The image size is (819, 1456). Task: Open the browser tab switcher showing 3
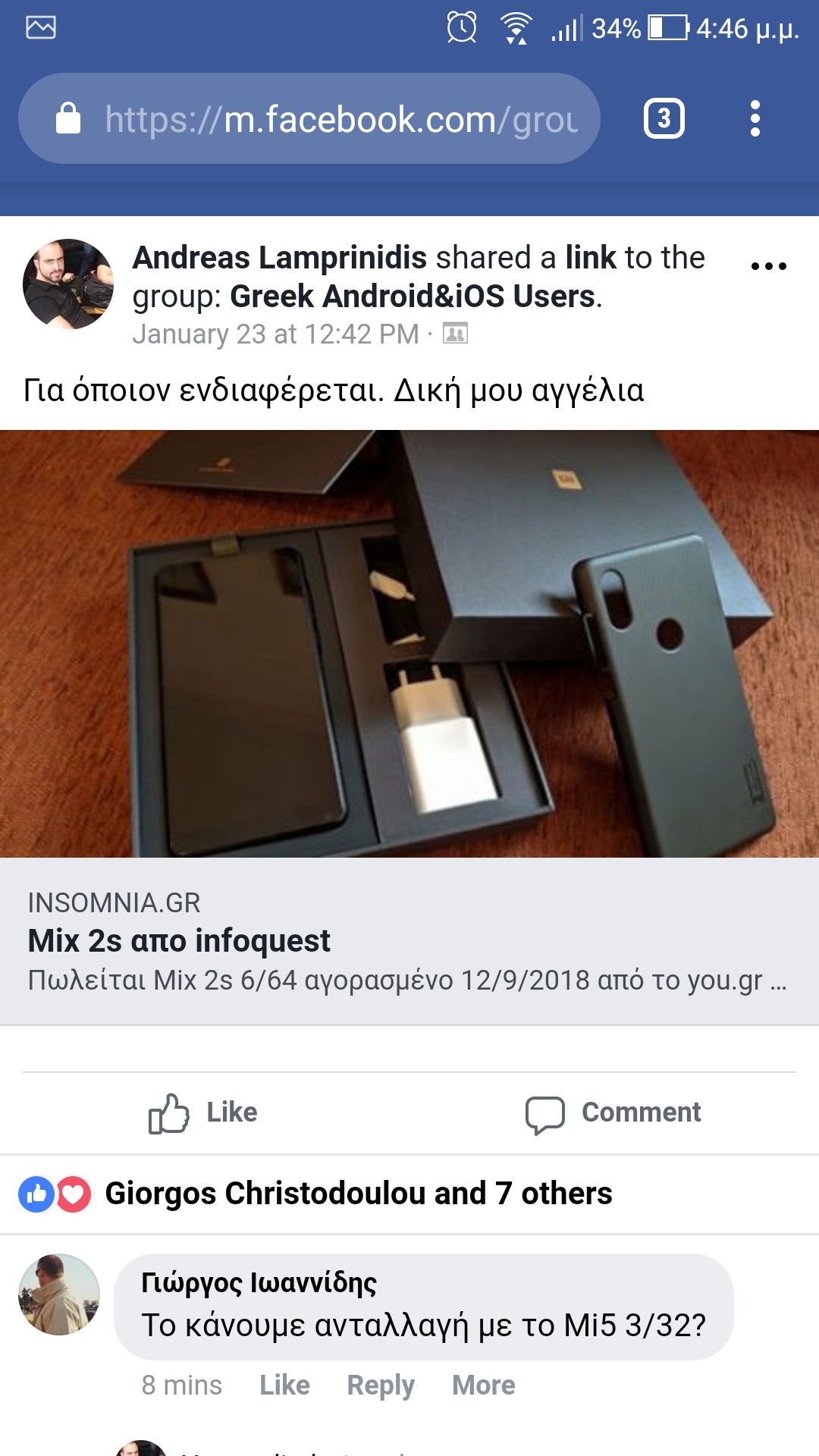coord(664,119)
